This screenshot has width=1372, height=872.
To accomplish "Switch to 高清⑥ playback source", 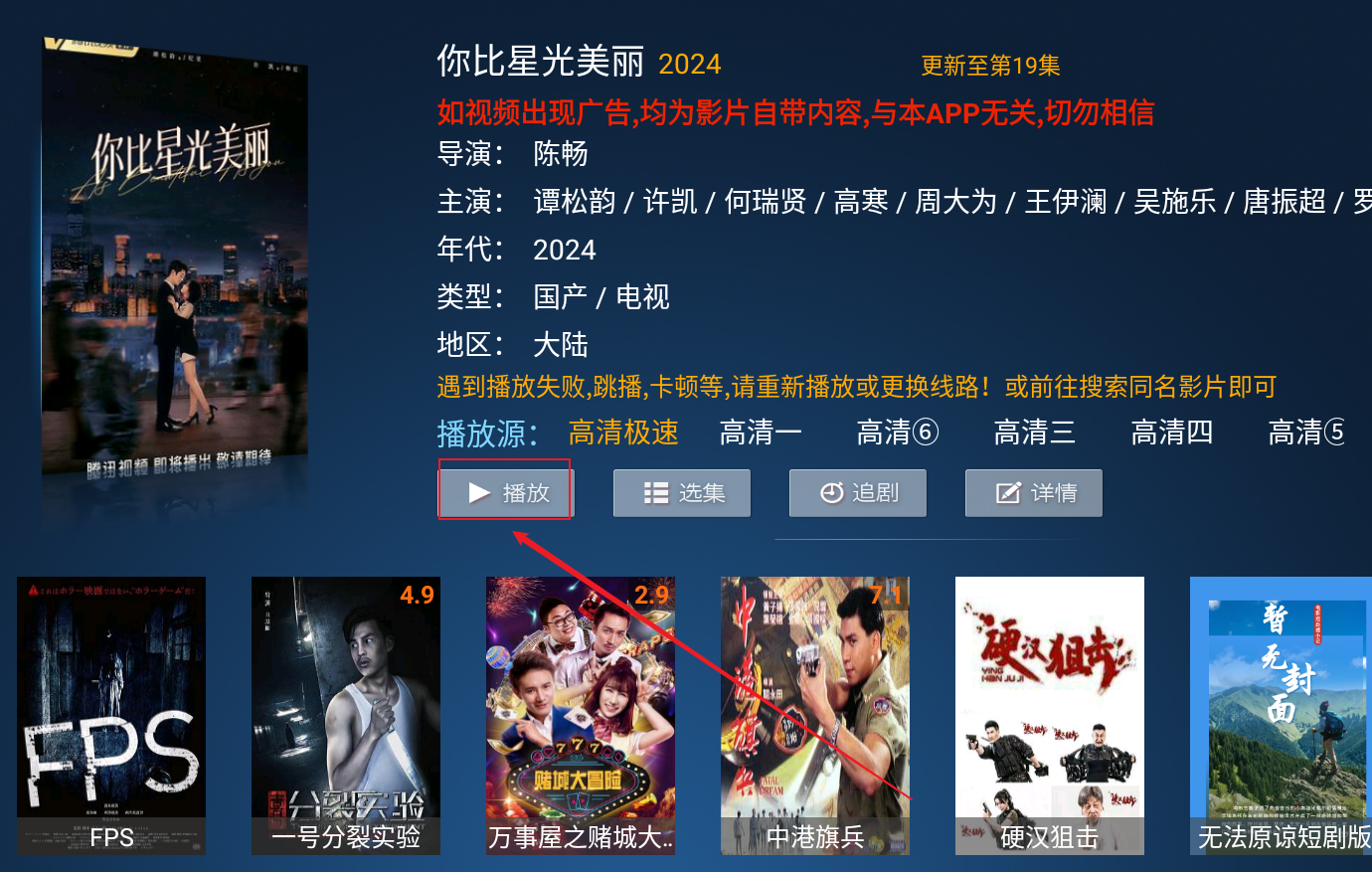I will tap(898, 433).
